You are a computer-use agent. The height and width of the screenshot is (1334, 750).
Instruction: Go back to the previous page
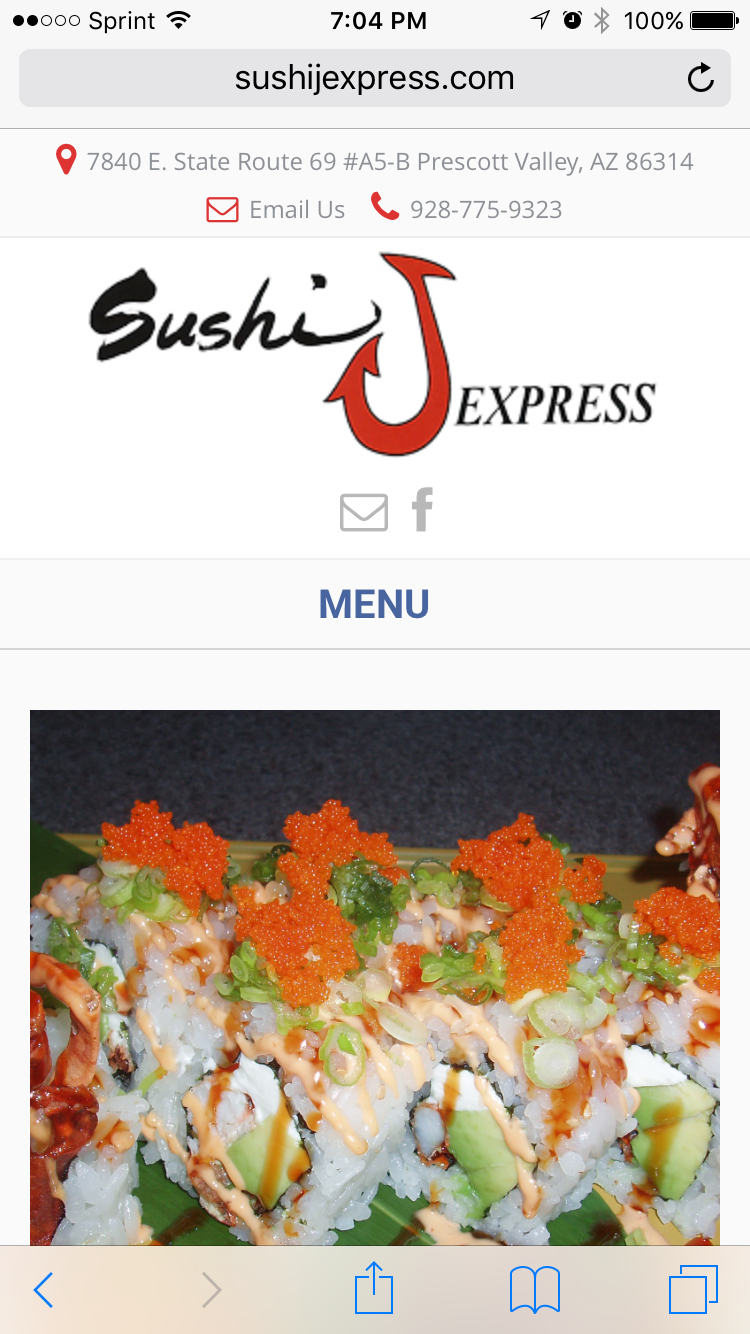pos(43,1290)
